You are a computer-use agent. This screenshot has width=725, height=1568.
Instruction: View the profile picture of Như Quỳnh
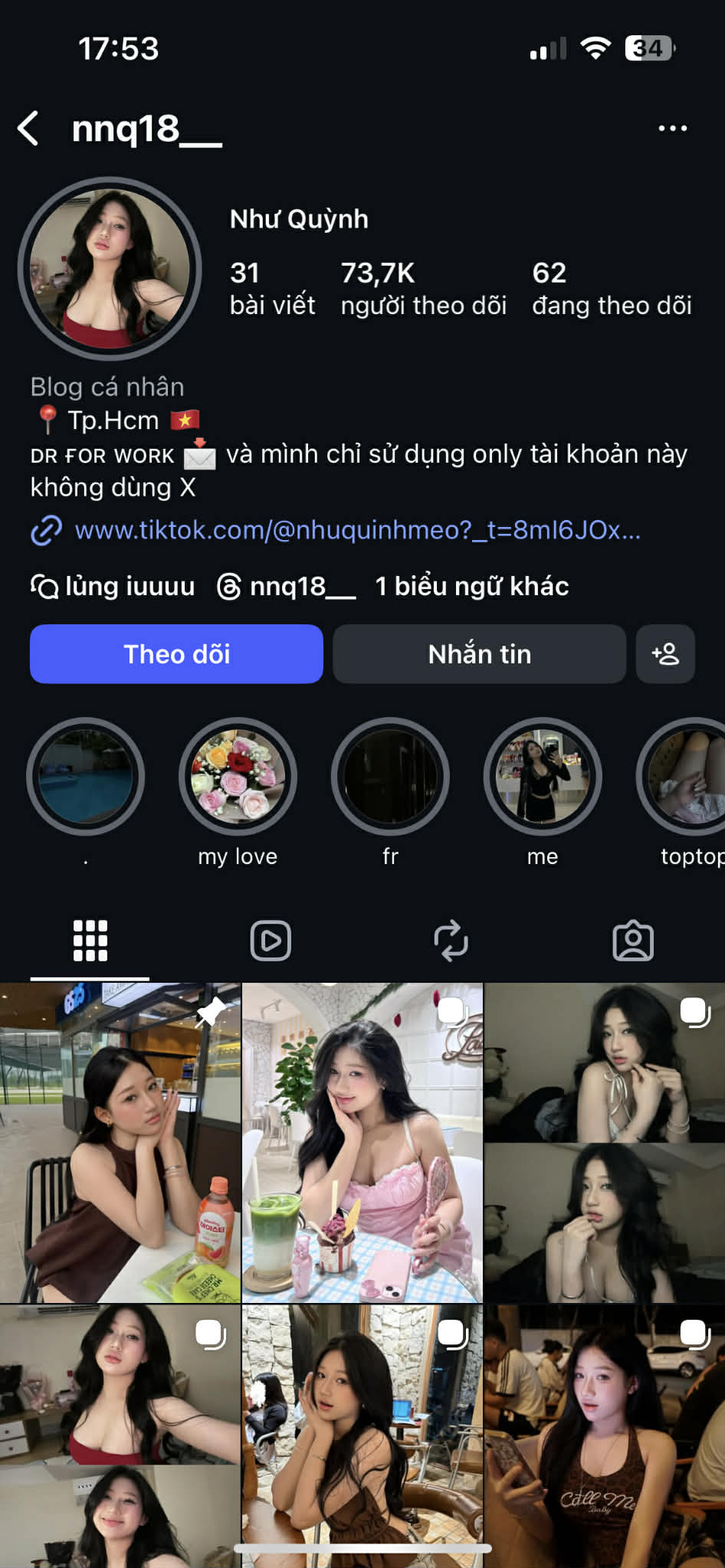[110, 269]
